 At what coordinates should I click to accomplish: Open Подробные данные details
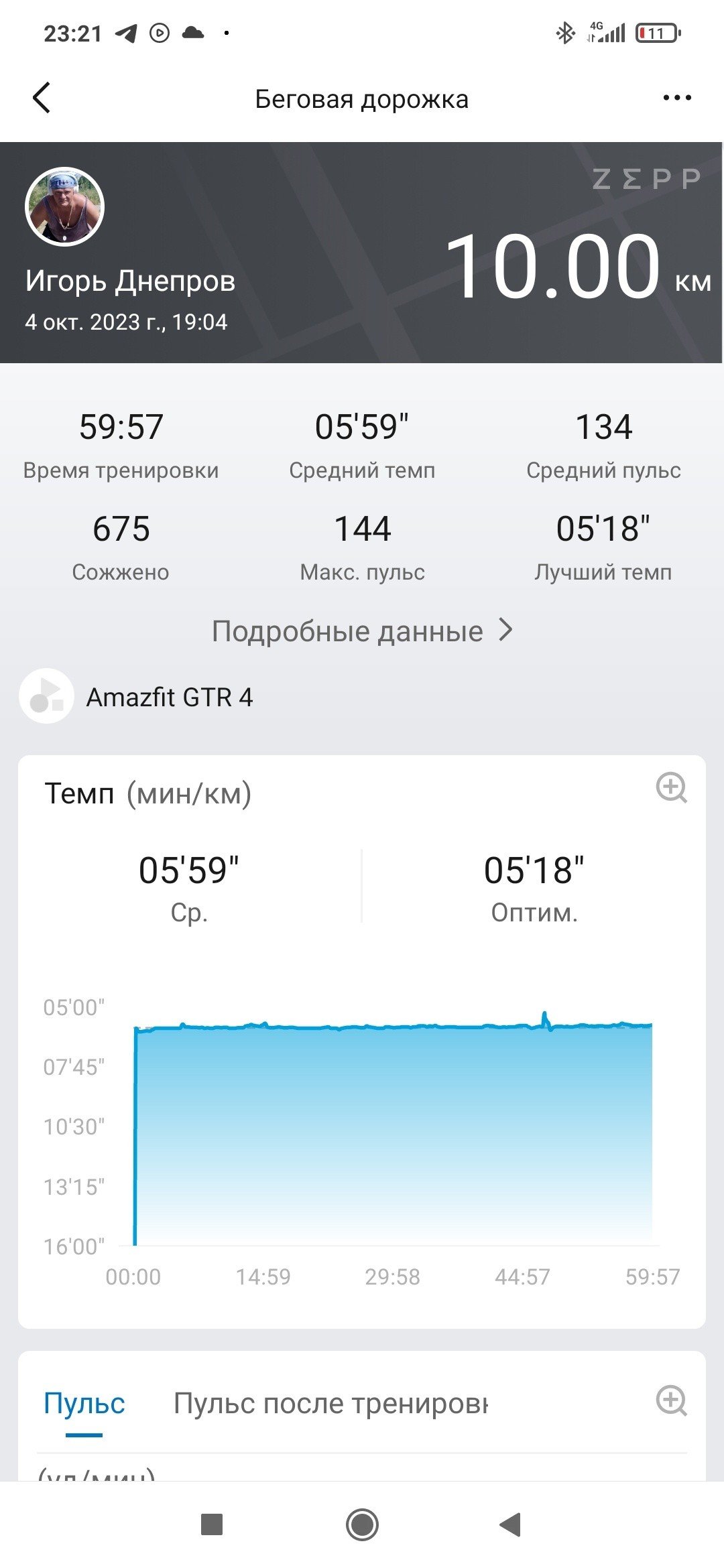coord(362,631)
